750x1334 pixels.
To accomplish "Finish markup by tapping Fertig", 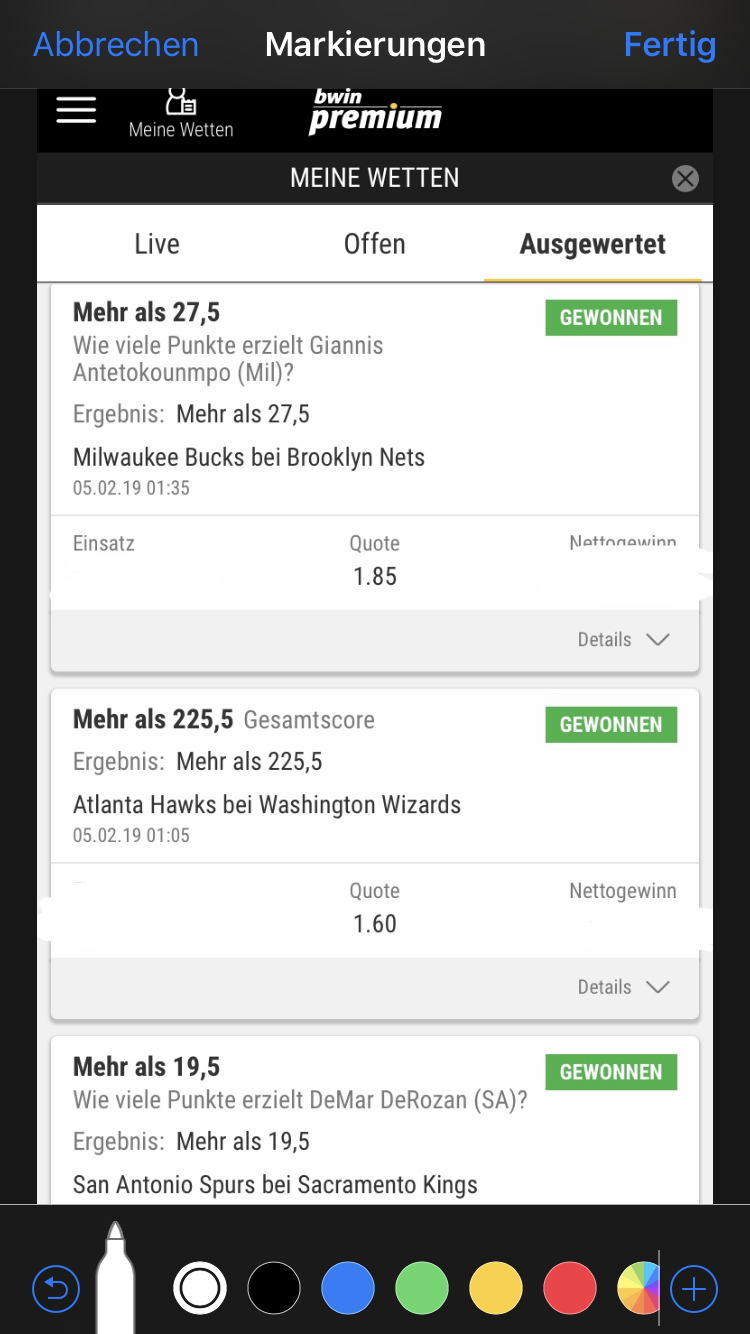I will (x=669, y=45).
